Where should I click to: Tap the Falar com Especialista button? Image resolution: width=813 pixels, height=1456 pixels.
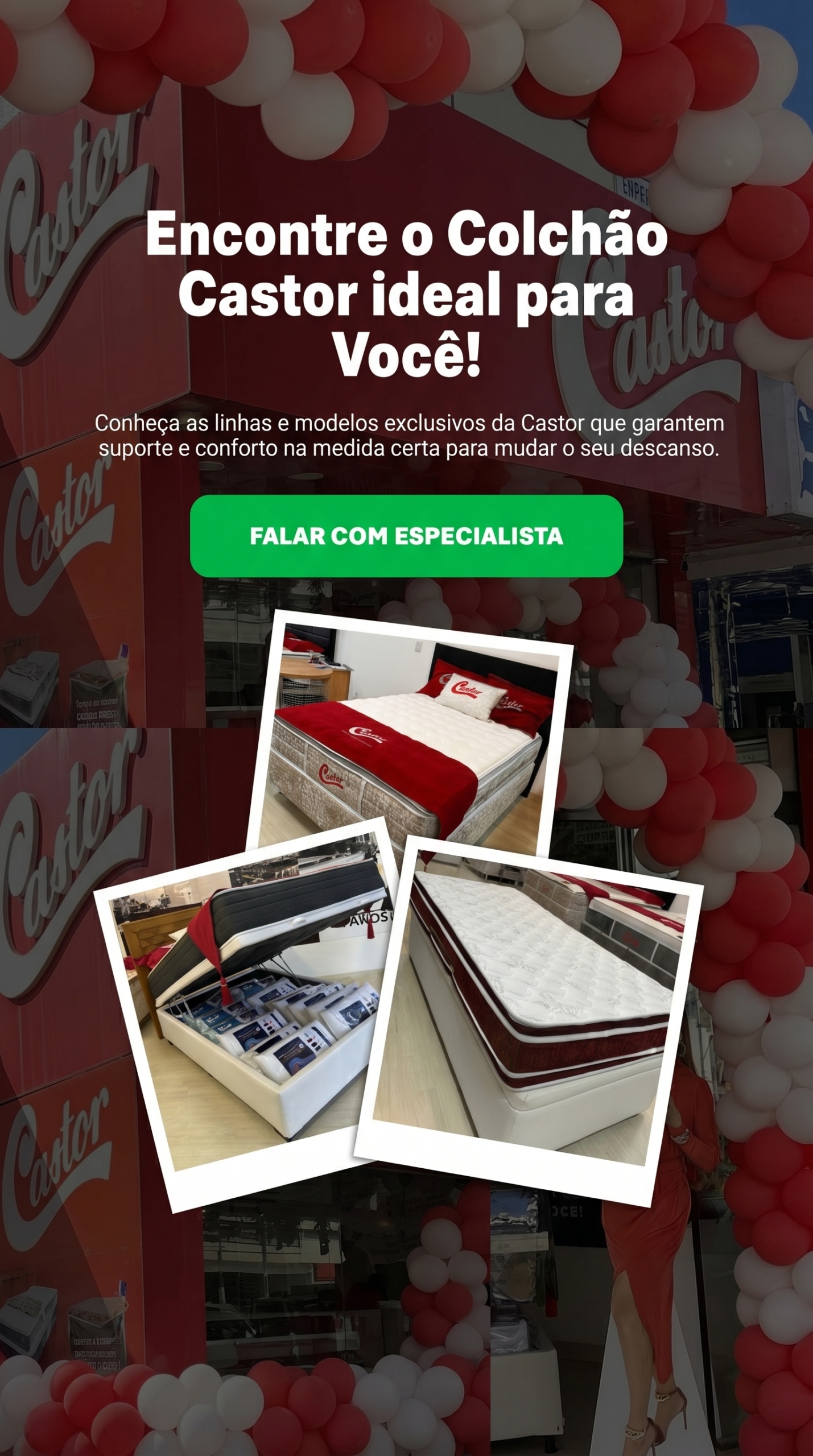406,536
